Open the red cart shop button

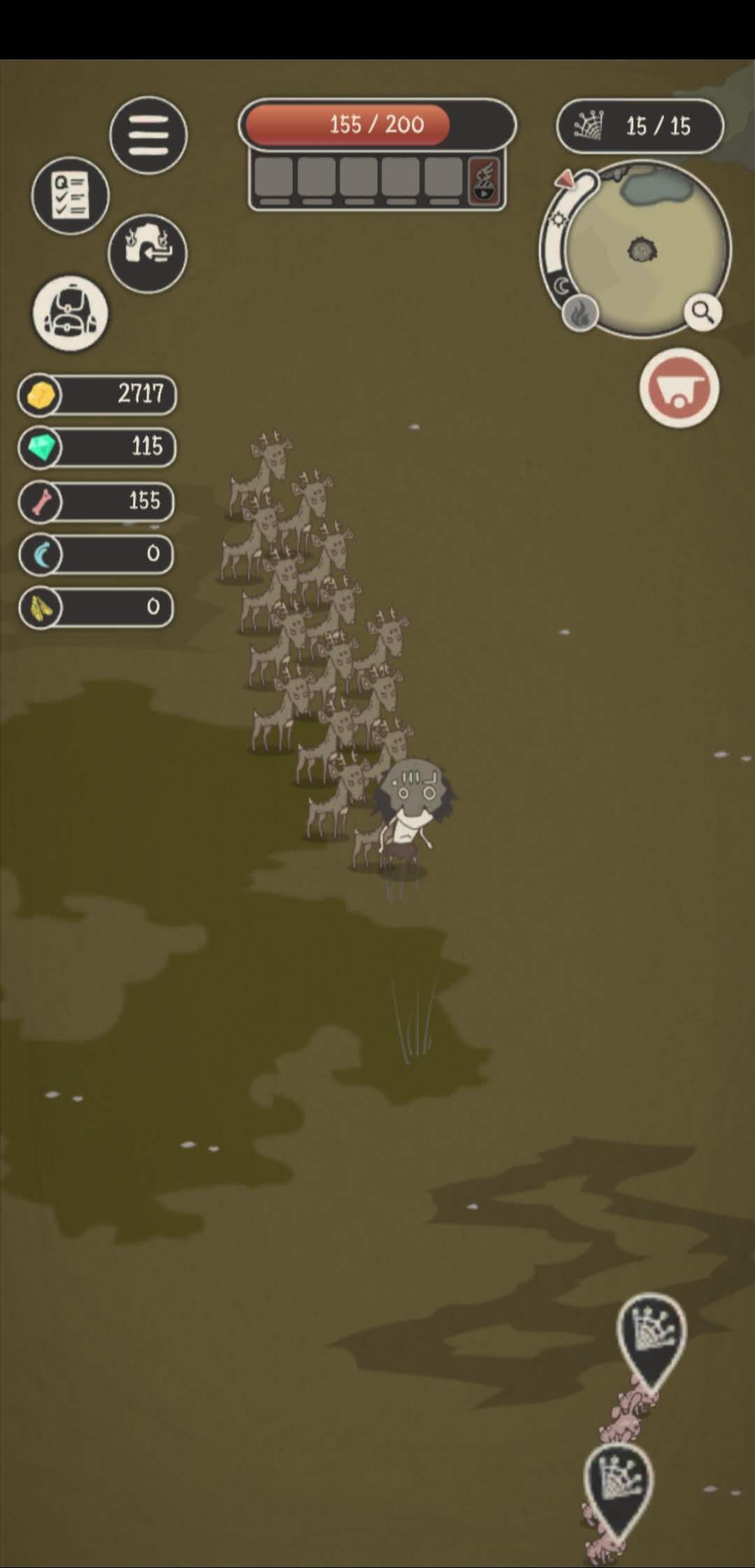679,388
